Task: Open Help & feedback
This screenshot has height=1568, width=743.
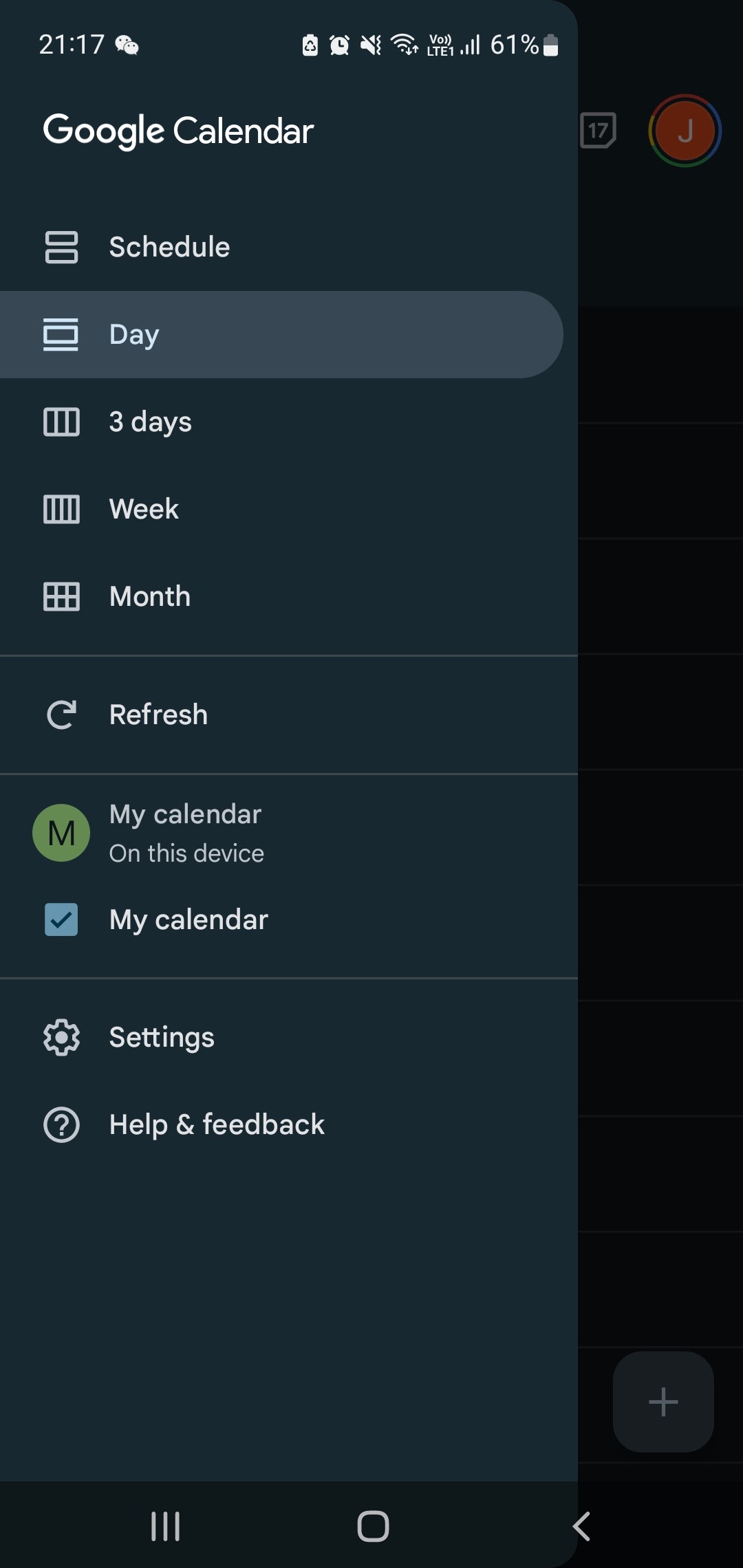Action: 217,1125
